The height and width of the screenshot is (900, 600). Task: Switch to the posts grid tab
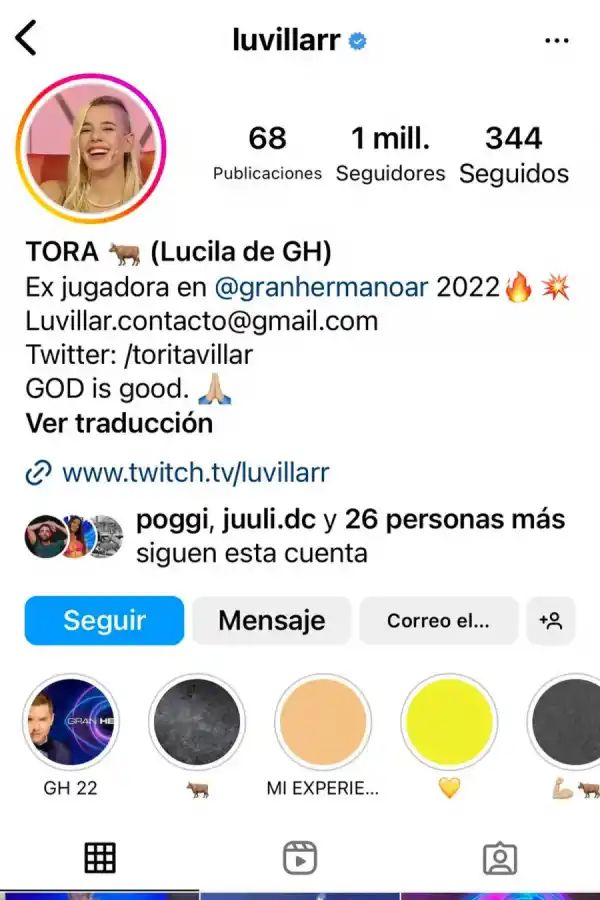coord(100,857)
